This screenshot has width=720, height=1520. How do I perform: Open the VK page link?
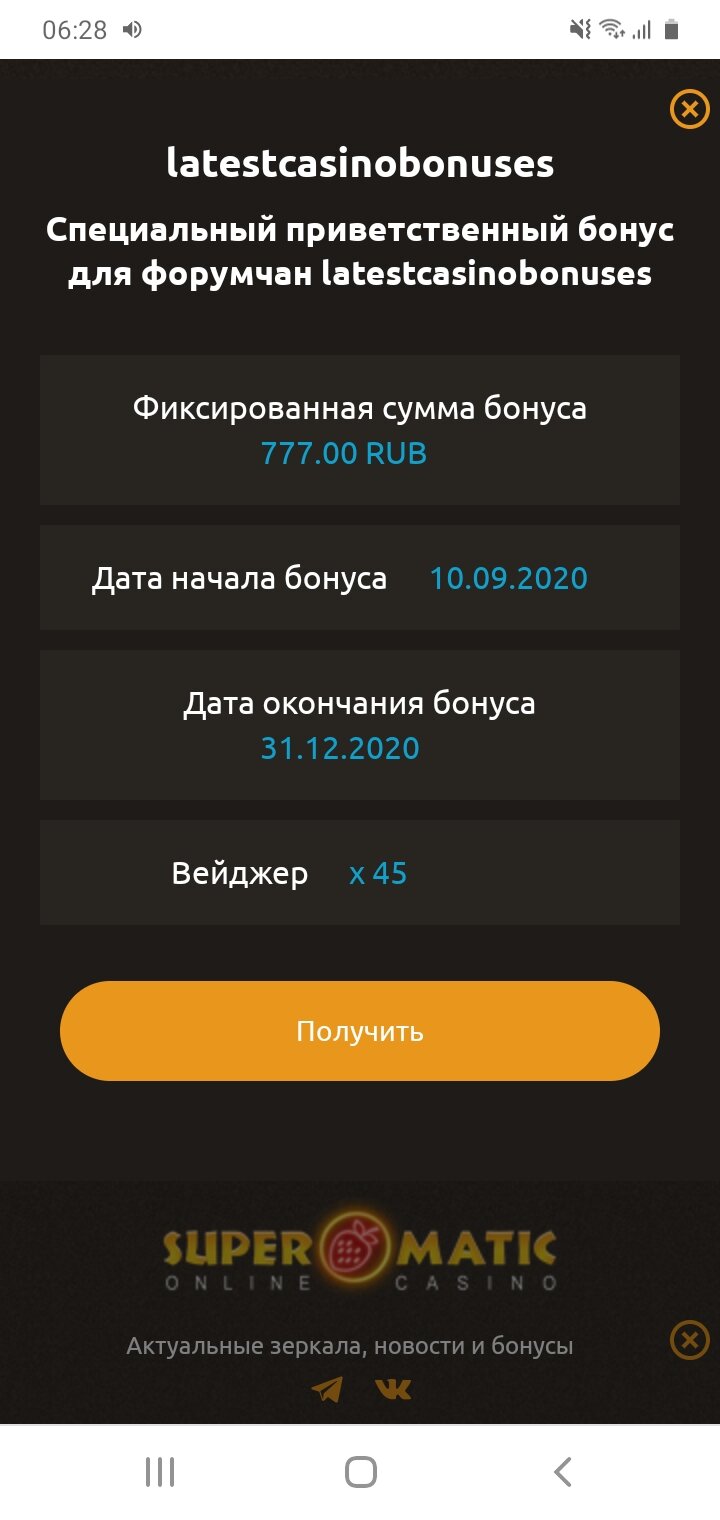(x=393, y=1389)
